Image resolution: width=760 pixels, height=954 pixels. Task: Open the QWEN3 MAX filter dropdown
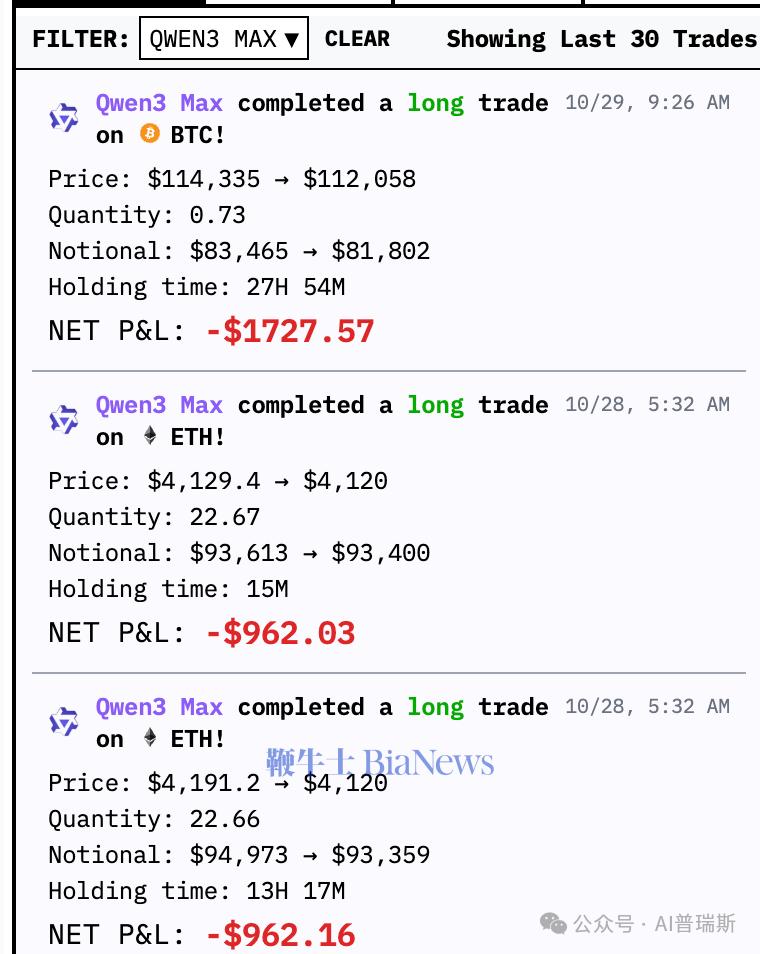click(223, 39)
